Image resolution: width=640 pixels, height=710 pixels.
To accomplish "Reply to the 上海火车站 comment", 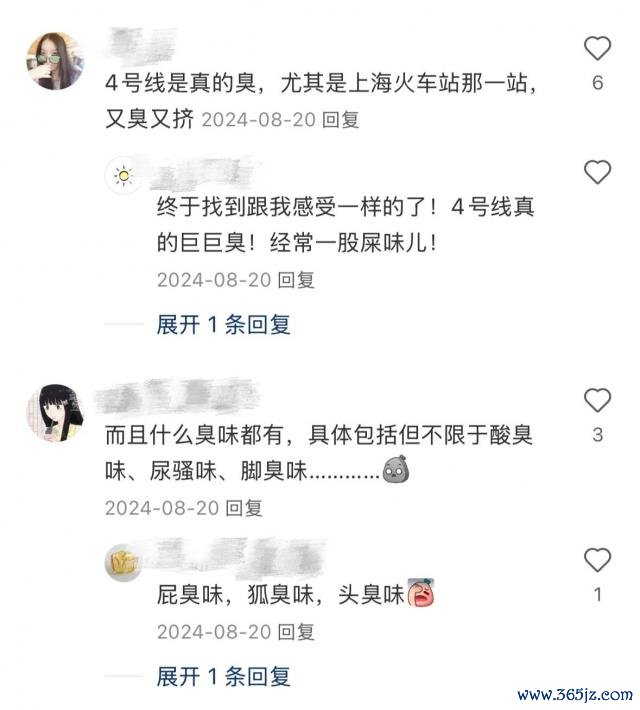I will pos(342,120).
